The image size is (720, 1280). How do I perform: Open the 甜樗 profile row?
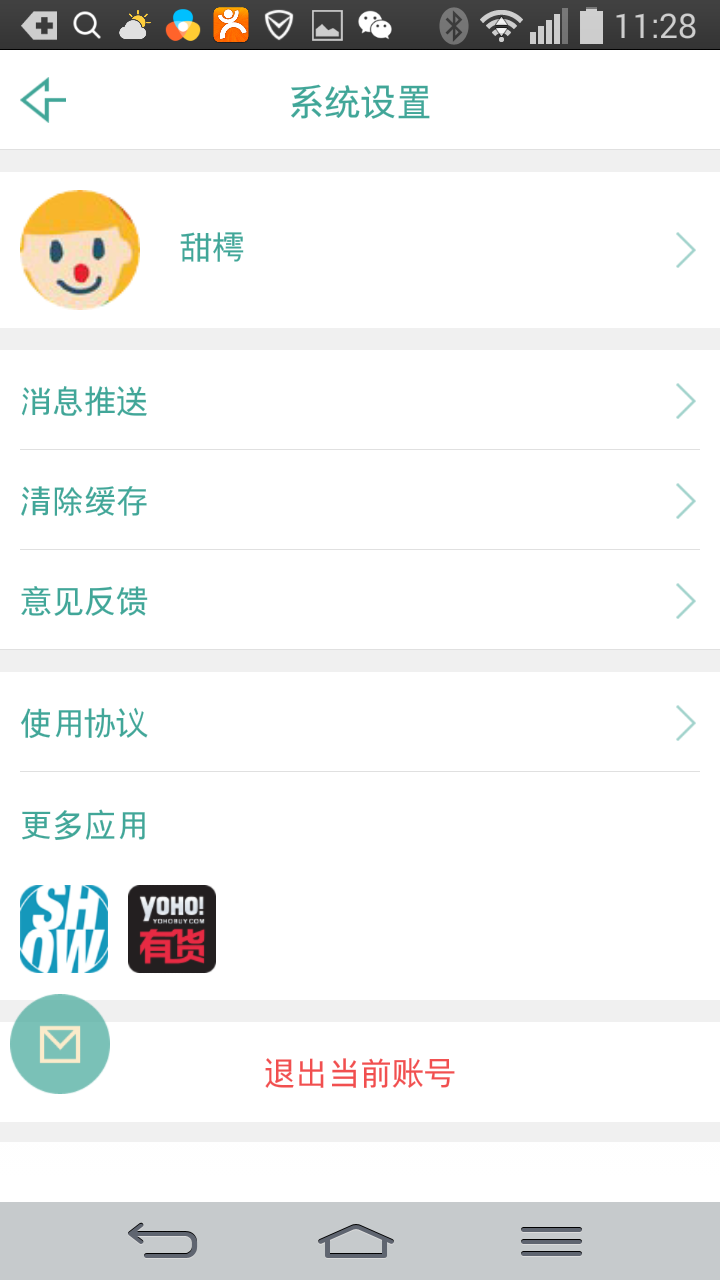(x=360, y=250)
